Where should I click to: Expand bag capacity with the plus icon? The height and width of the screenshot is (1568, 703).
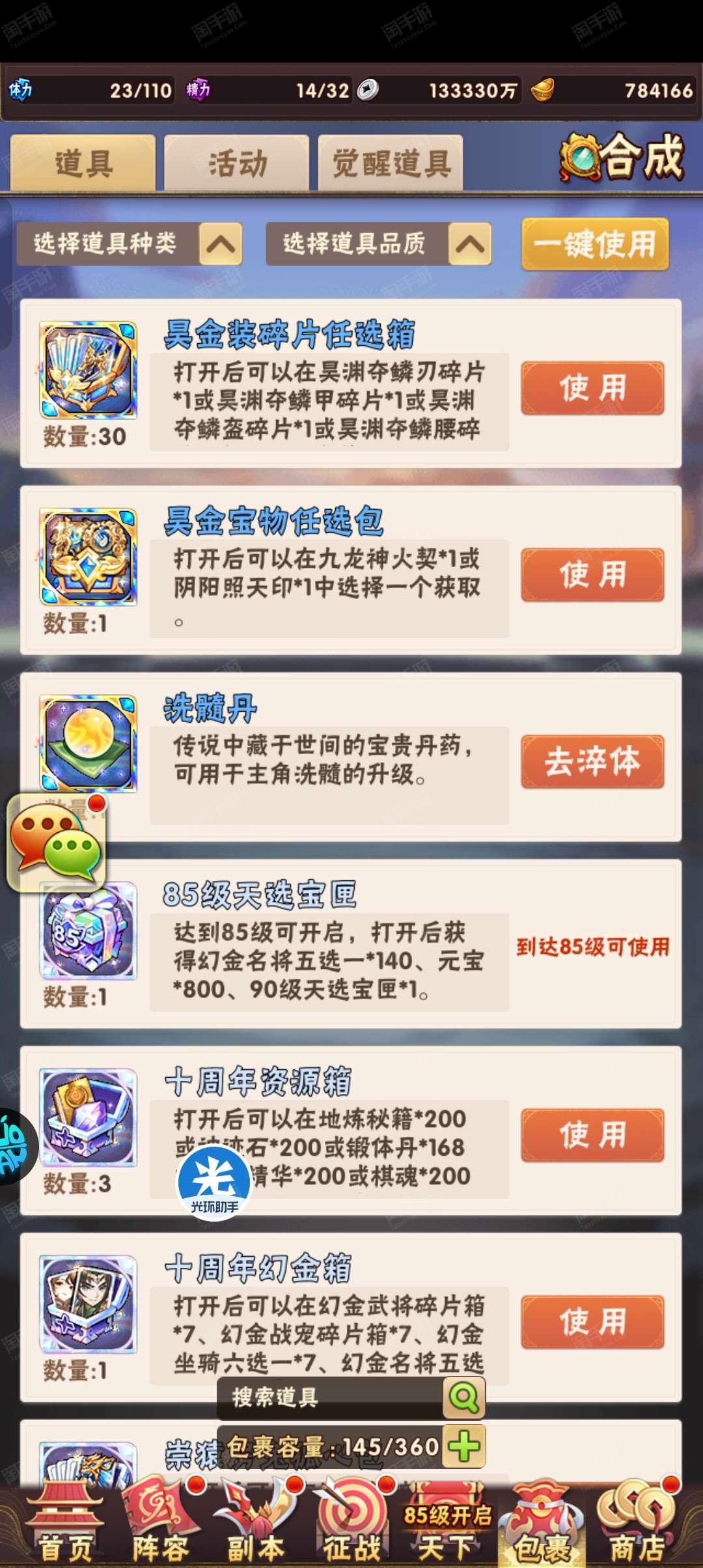coord(464,1447)
